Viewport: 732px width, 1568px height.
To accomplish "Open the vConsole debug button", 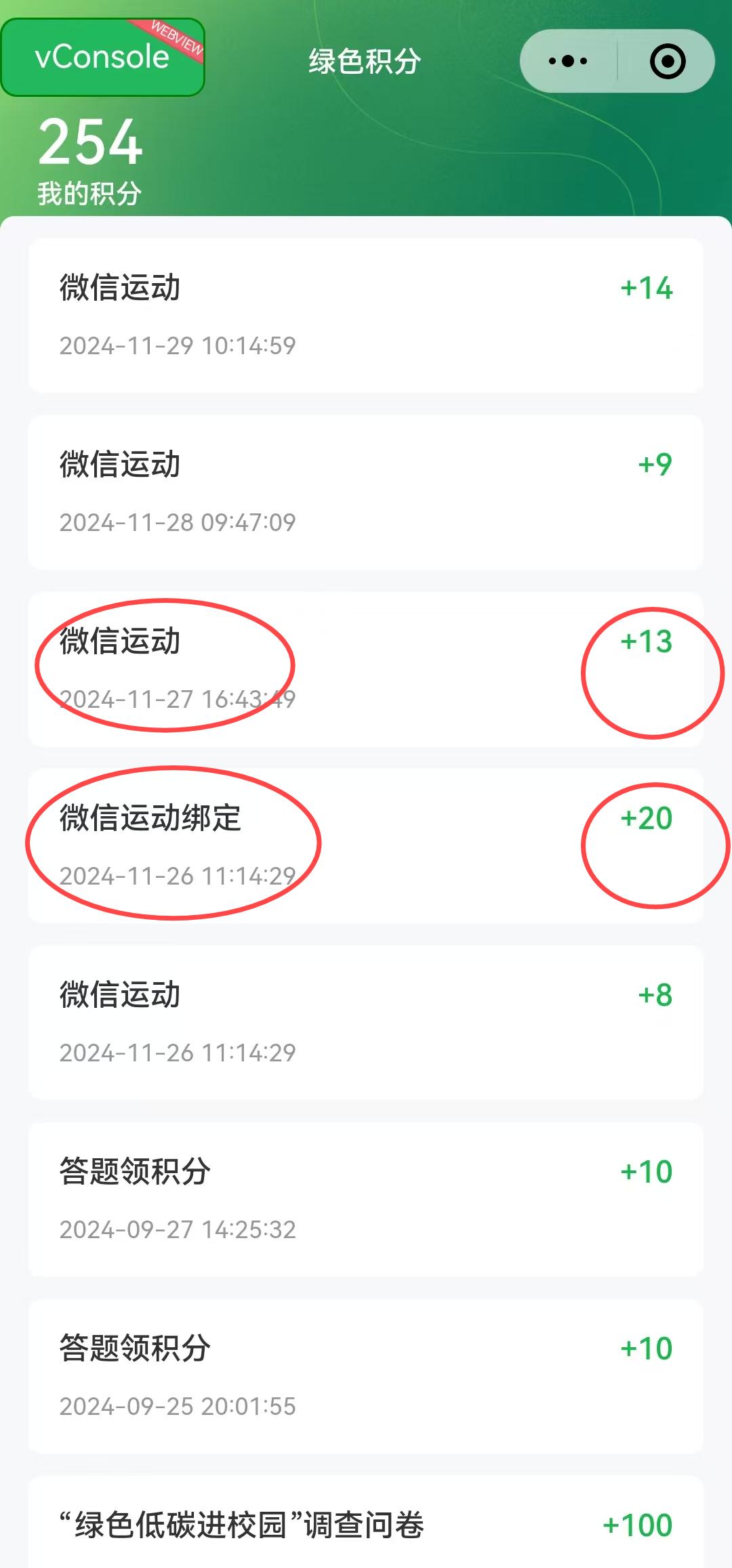I will tap(102, 57).
